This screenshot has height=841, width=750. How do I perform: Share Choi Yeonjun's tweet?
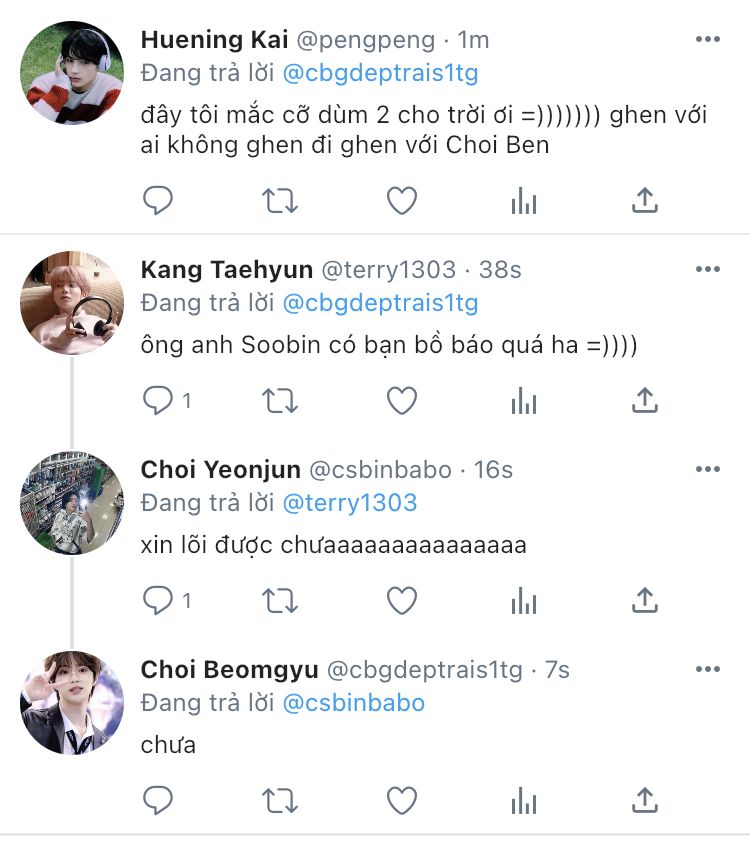[645, 600]
